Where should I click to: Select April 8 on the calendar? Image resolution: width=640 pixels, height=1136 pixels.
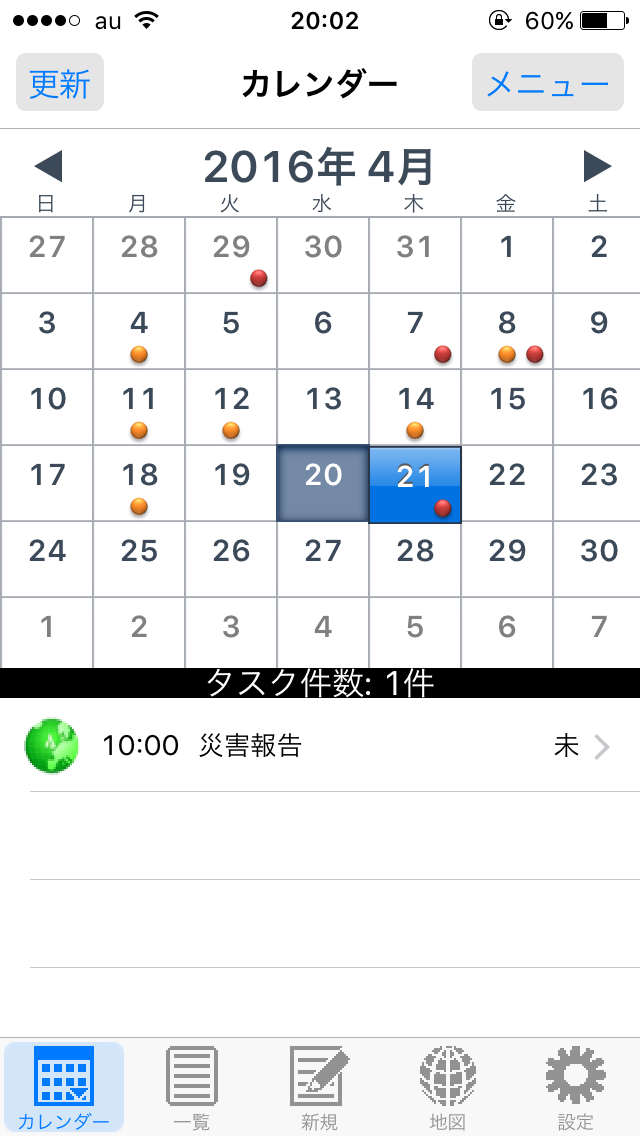507,331
